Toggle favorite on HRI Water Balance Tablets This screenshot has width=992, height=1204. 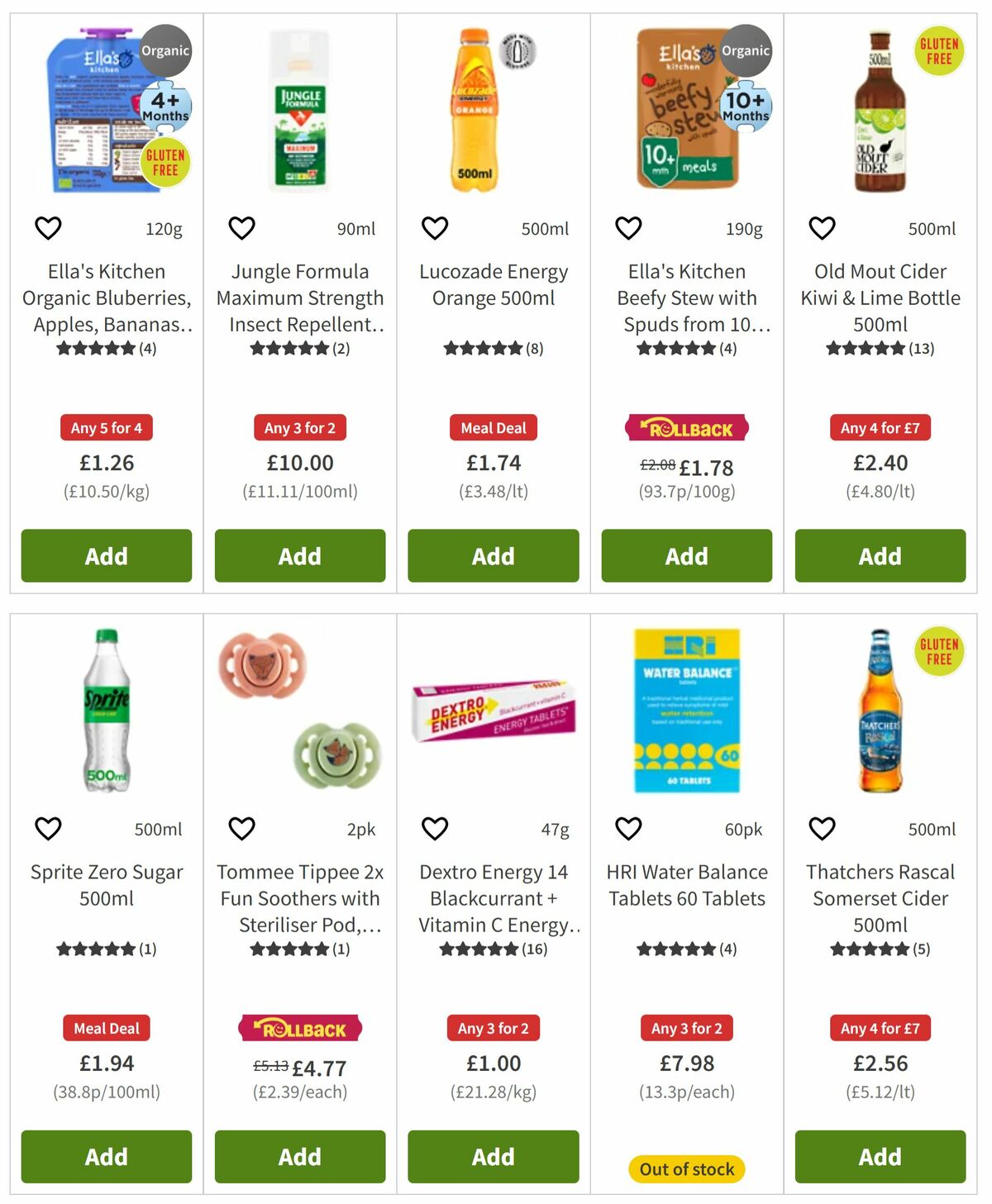click(x=627, y=827)
